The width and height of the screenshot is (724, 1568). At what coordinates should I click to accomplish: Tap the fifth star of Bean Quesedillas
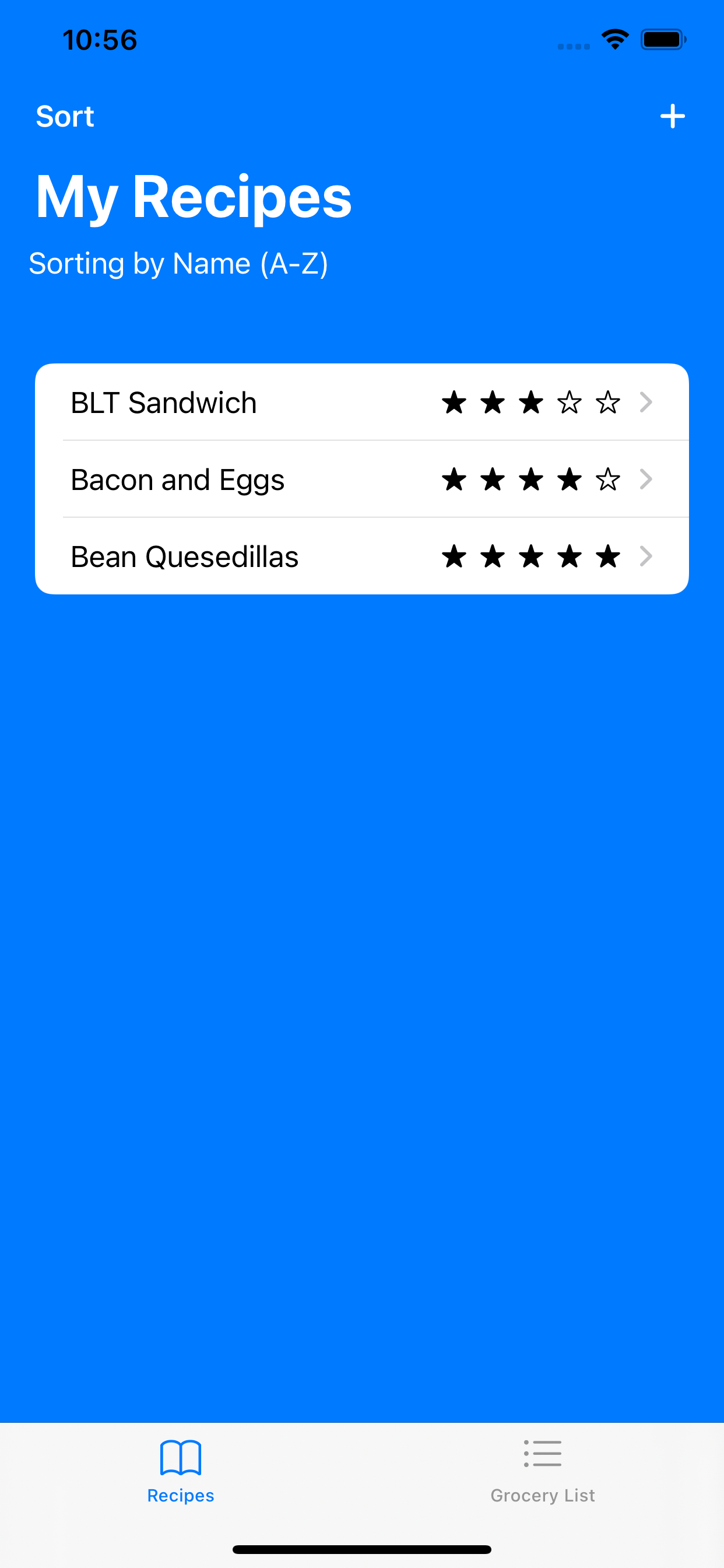609,556
